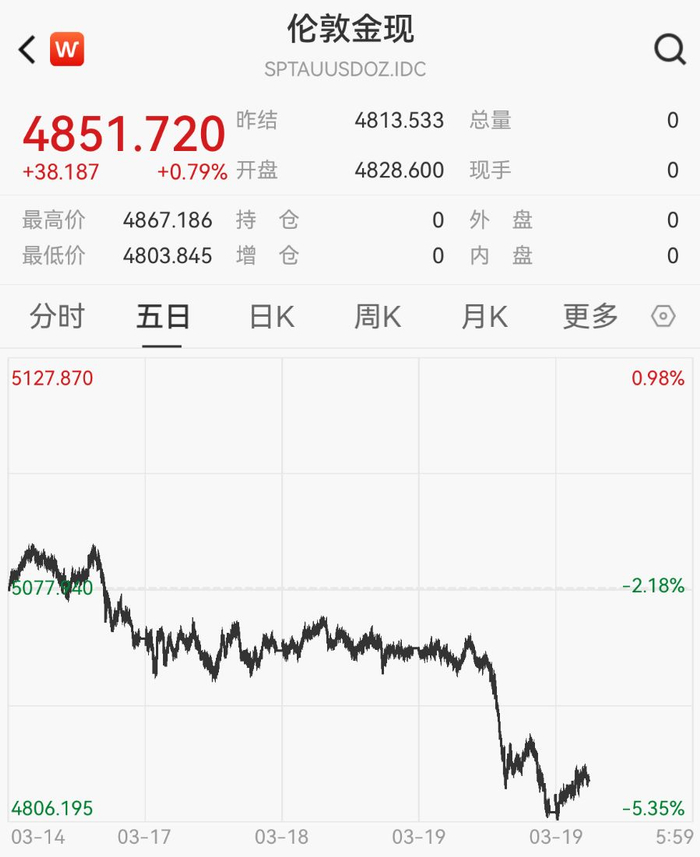
Task: Show the 周K candlestick tab
Action: click(377, 317)
